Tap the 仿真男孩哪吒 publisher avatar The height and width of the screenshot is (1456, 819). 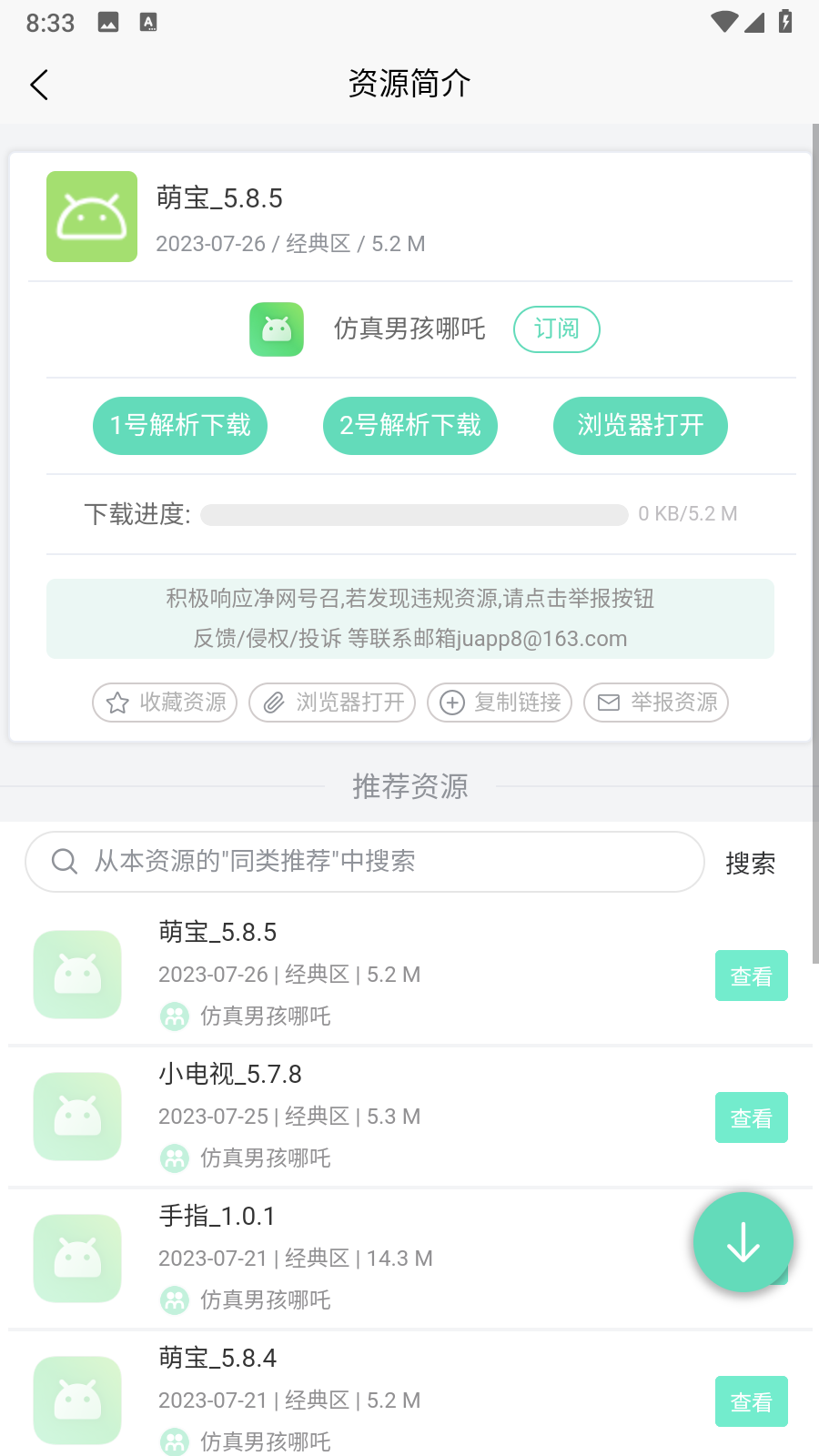pyautogui.click(x=276, y=329)
